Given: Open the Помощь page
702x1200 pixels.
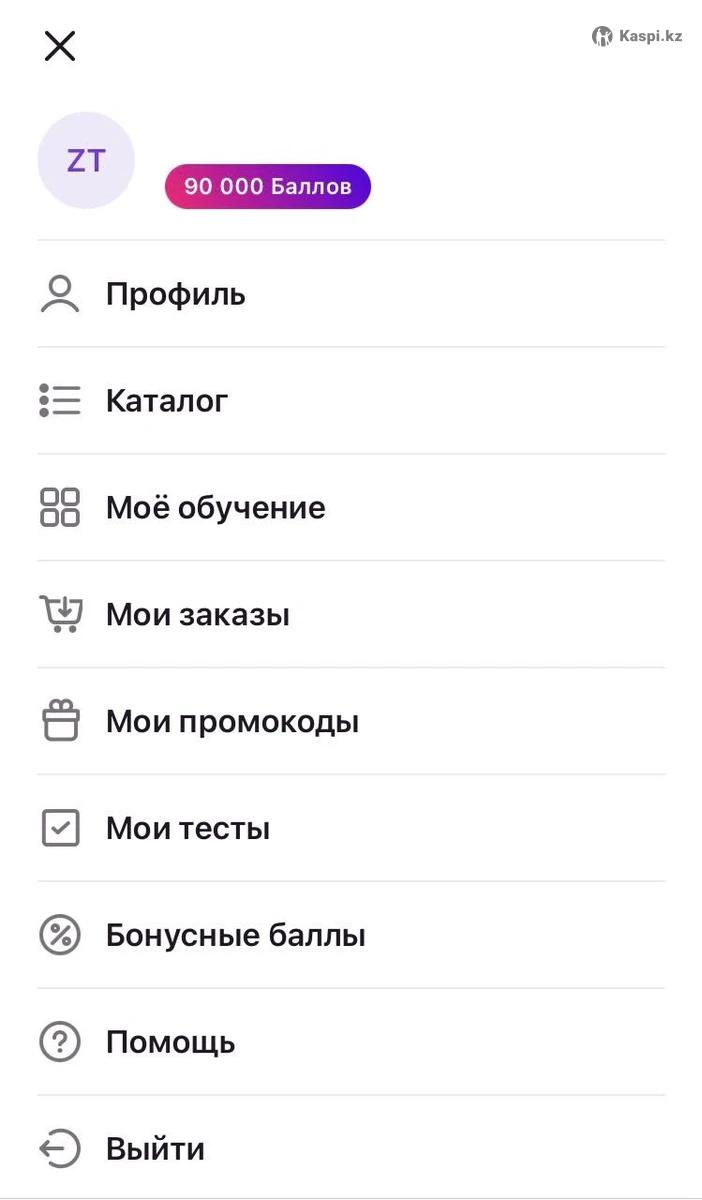Looking at the screenshot, I should pos(170,1043).
